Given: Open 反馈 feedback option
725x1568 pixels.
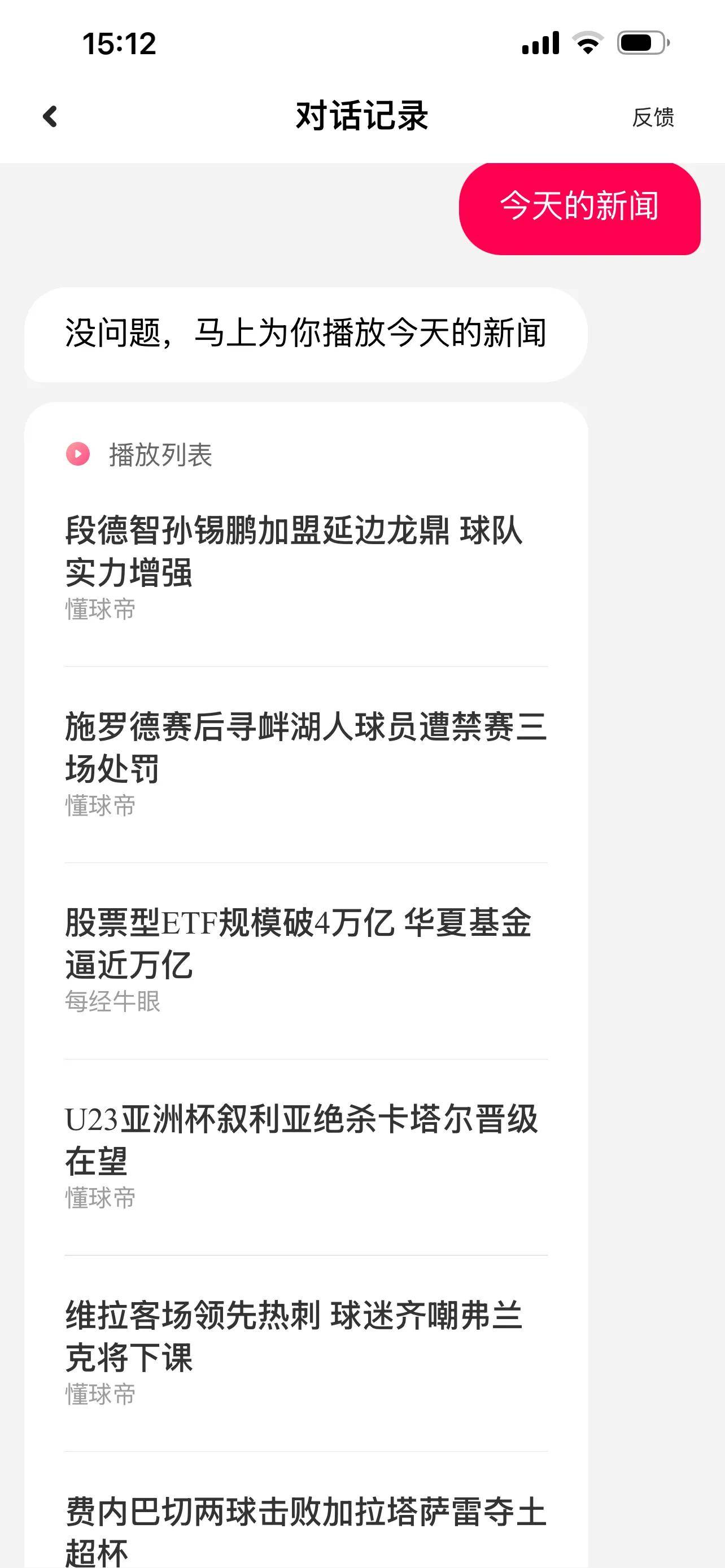Looking at the screenshot, I should click(653, 117).
